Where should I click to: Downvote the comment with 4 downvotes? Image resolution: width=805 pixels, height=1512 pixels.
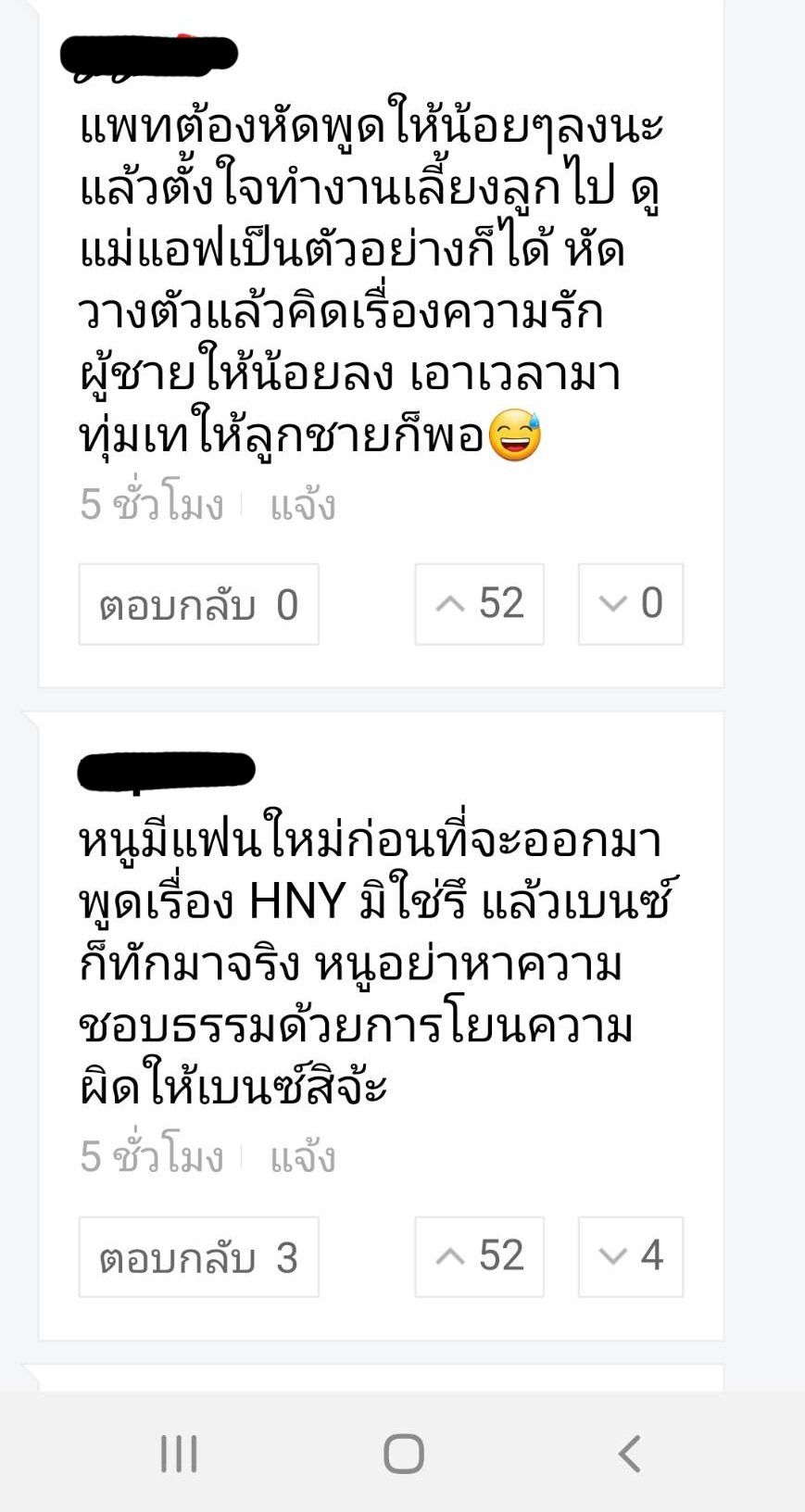pyautogui.click(x=630, y=1256)
